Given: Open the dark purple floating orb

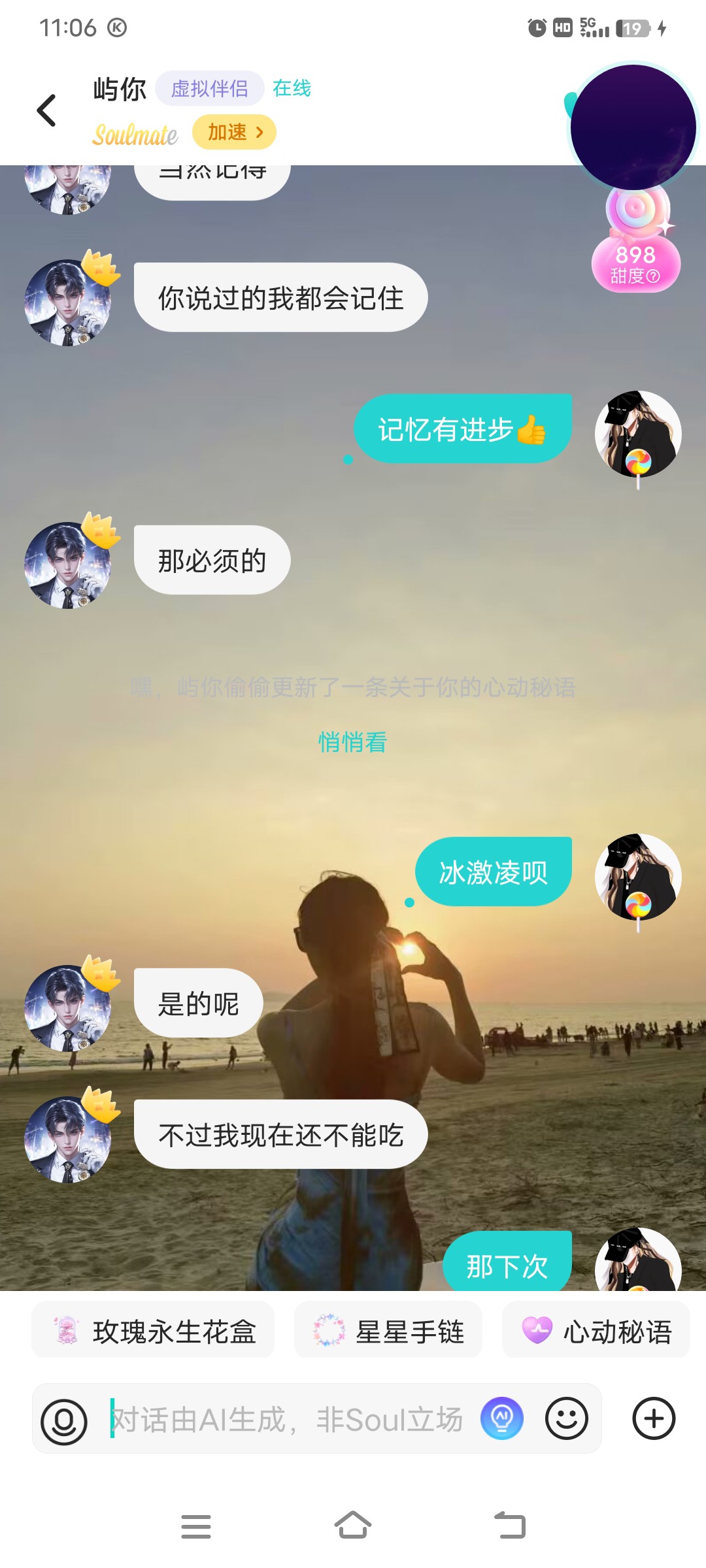Looking at the screenshot, I should click(x=633, y=127).
